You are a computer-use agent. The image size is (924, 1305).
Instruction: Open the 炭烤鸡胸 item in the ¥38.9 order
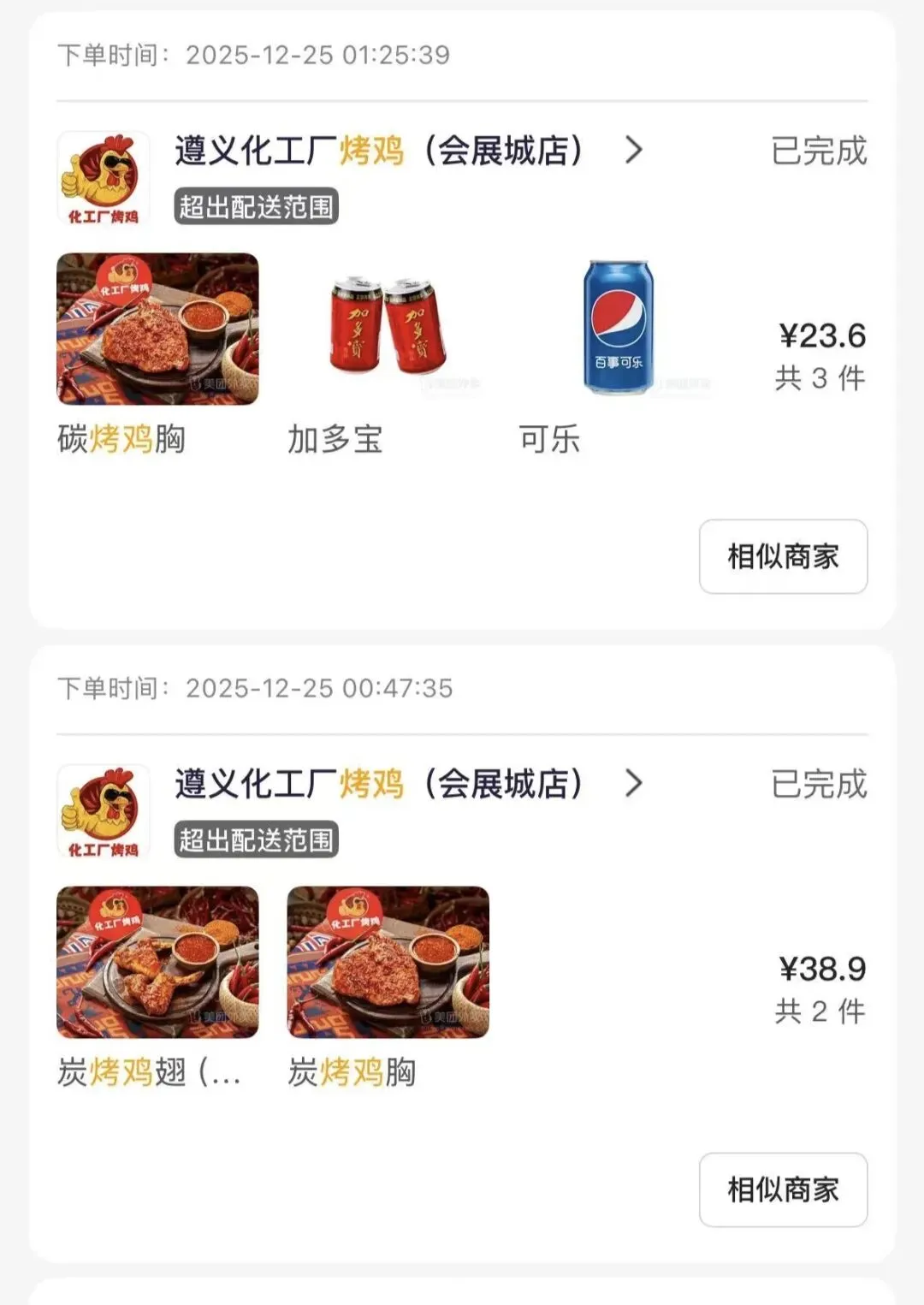pyautogui.click(x=388, y=962)
